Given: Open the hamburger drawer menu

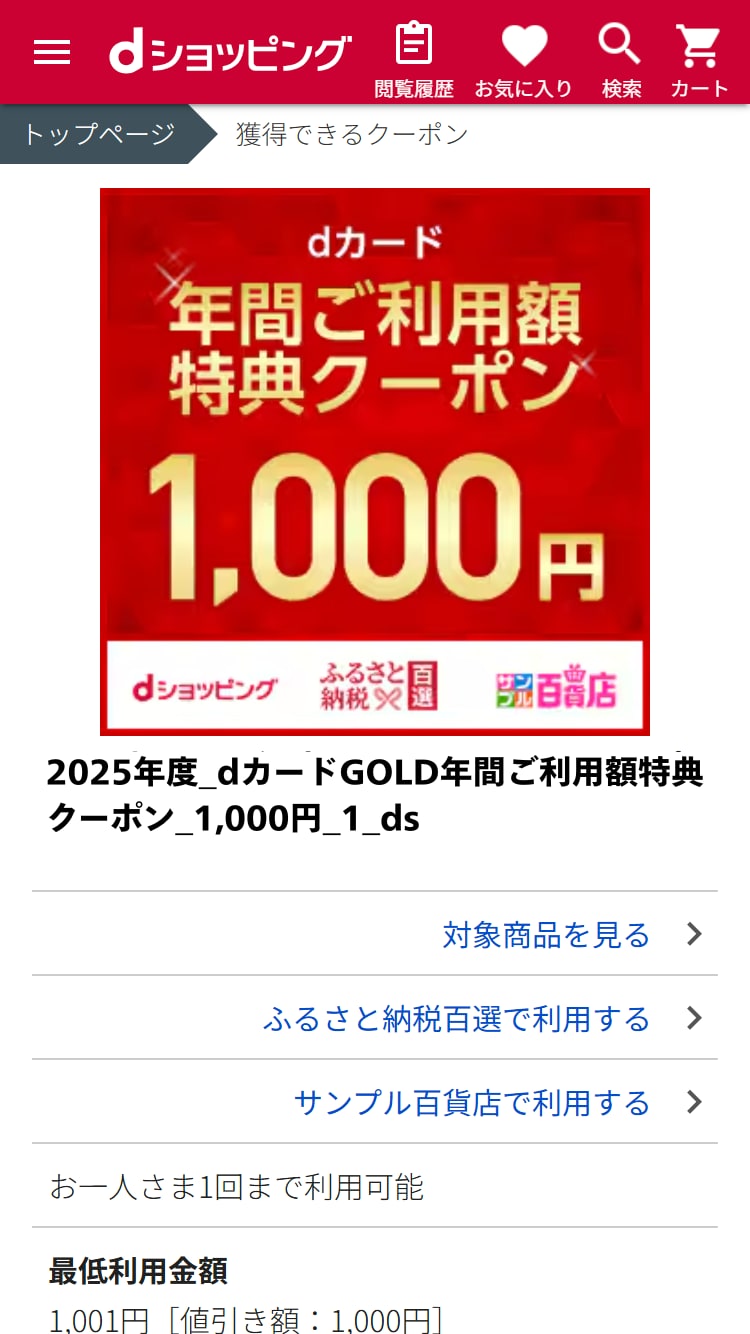Looking at the screenshot, I should tap(52, 52).
